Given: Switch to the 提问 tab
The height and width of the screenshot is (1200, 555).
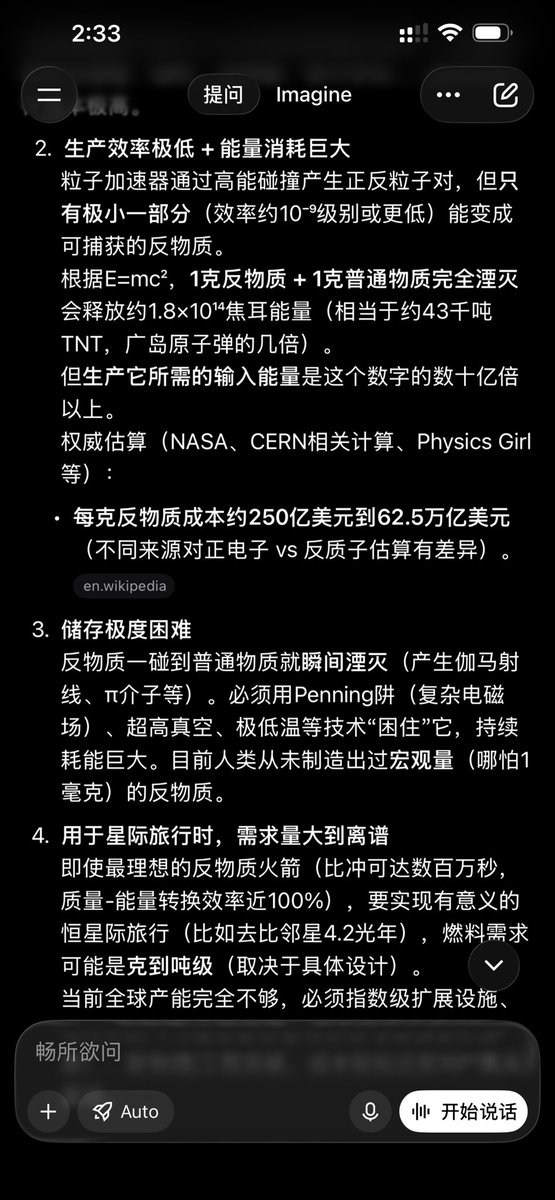Looking at the screenshot, I should click(x=223, y=95).
